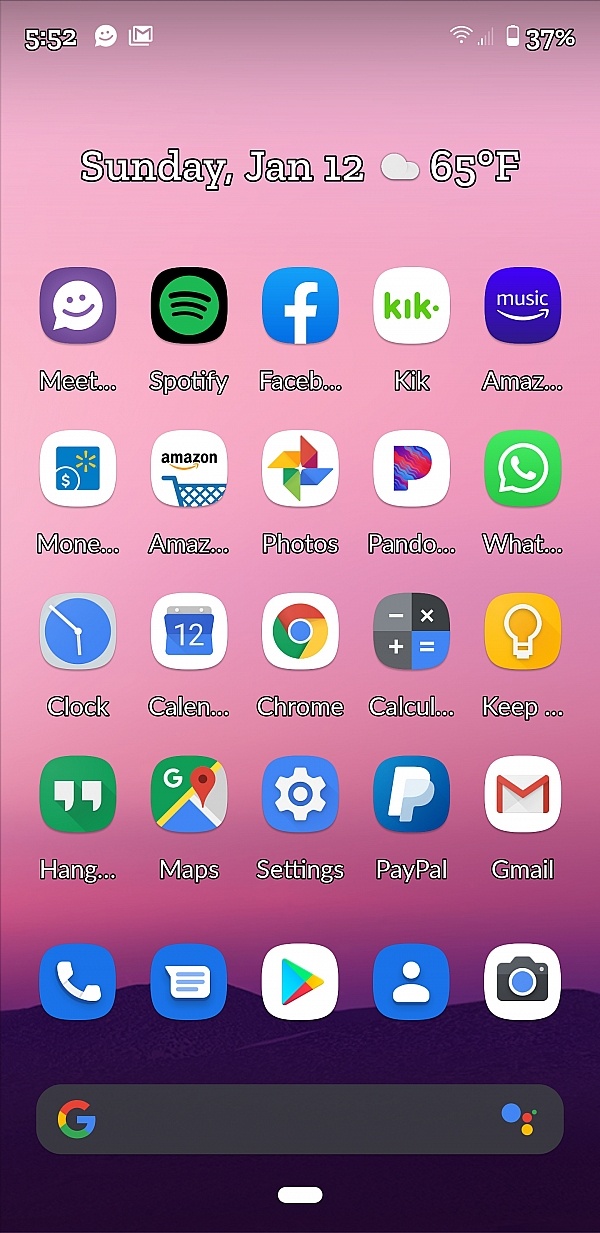Launch the Amazon Music app
Image resolution: width=600 pixels, height=1233 pixels.
point(522,307)
